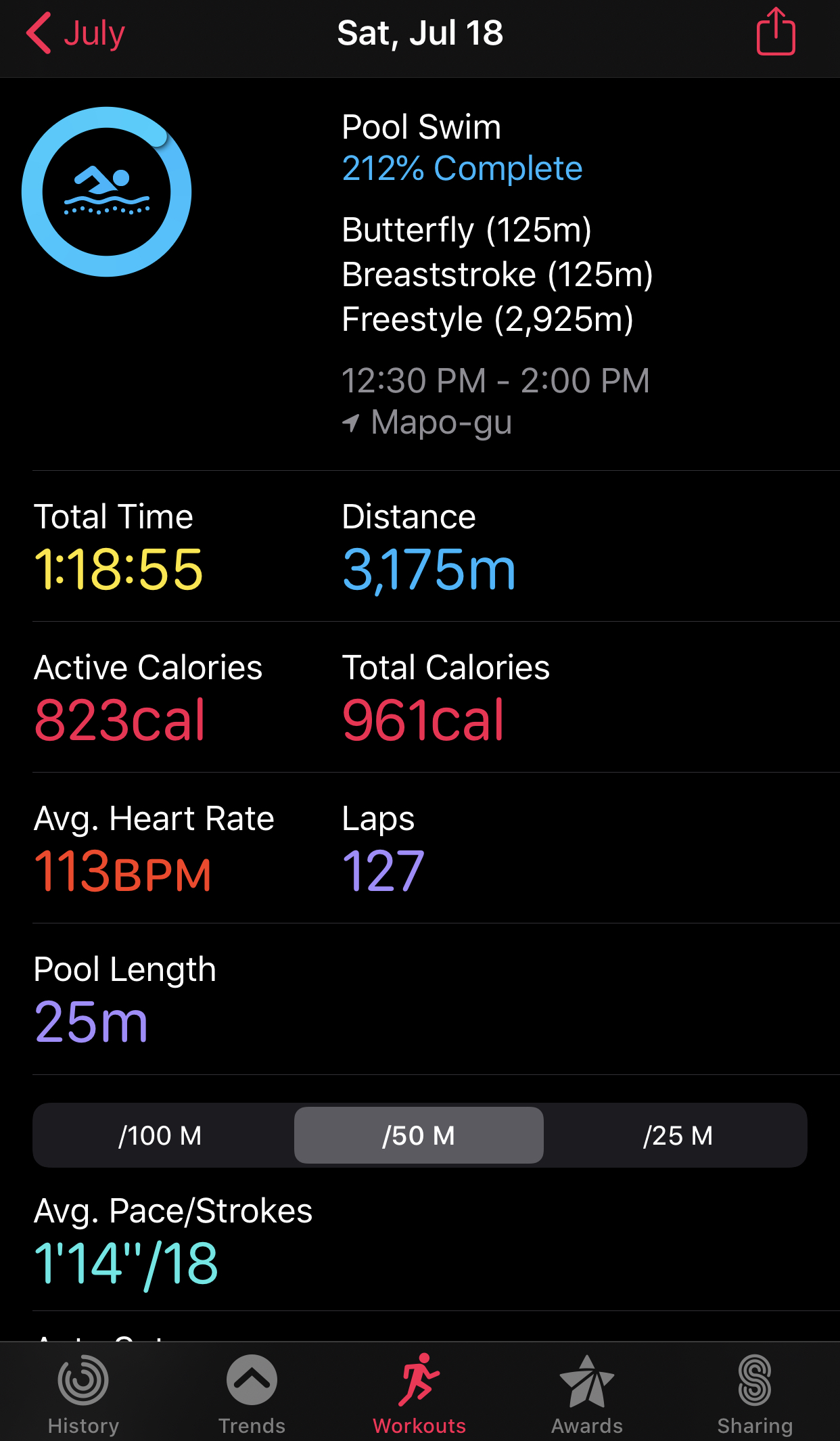
Task: Go back to July workouts
Action: point(76,33)
